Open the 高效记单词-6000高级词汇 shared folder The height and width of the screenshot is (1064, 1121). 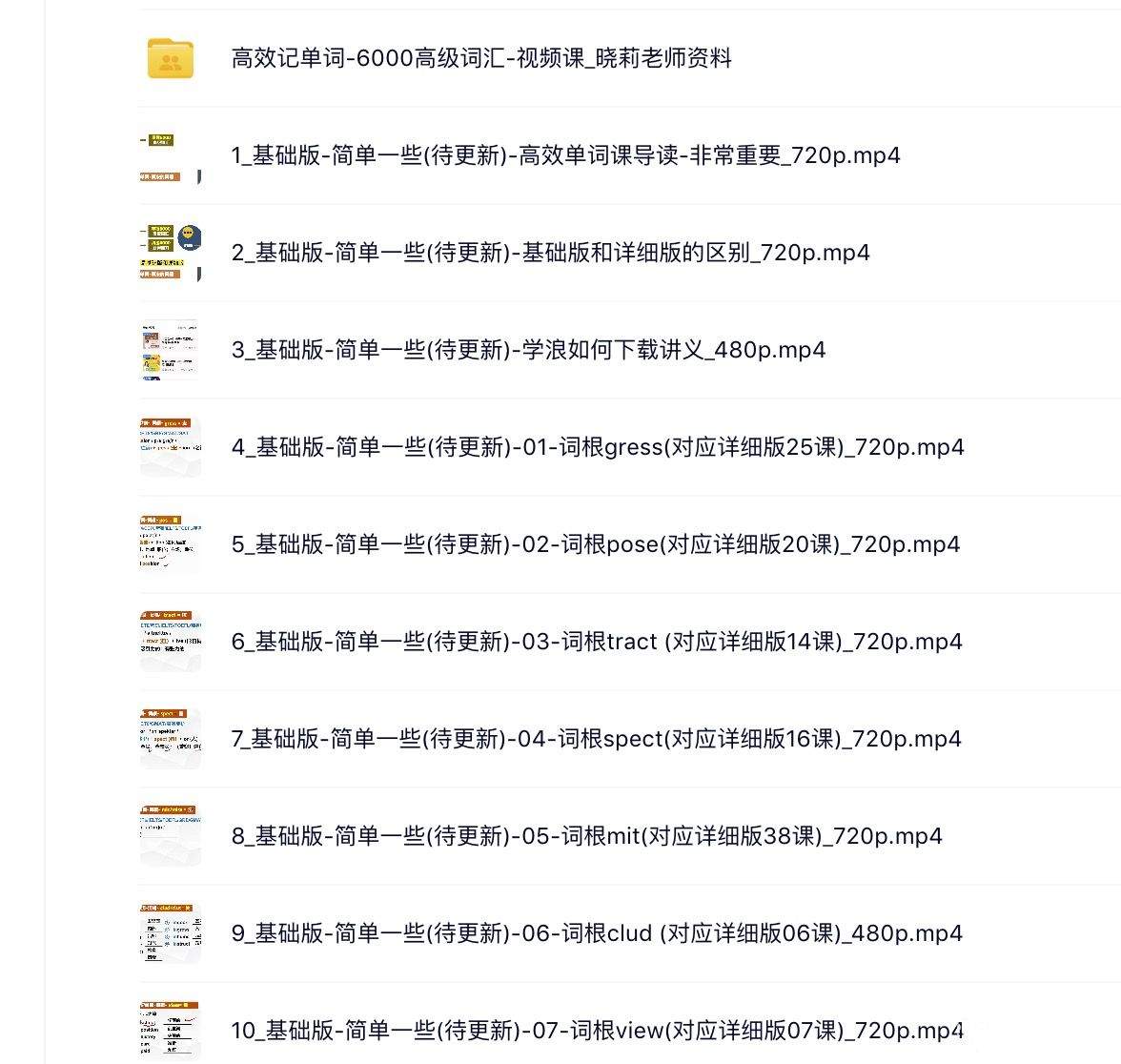click(480, 58)
